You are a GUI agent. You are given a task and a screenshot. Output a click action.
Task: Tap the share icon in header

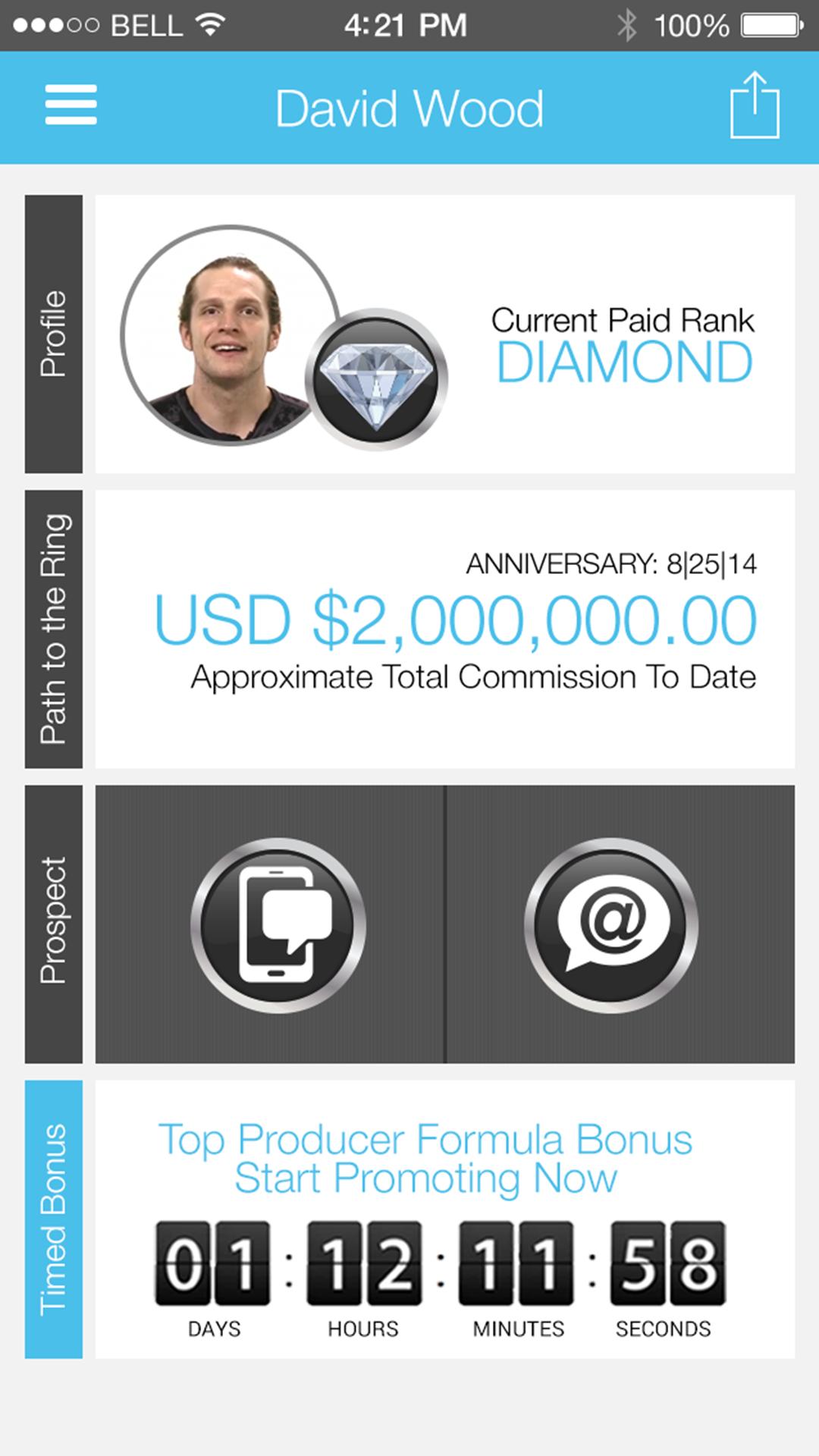tap(754, 105)
